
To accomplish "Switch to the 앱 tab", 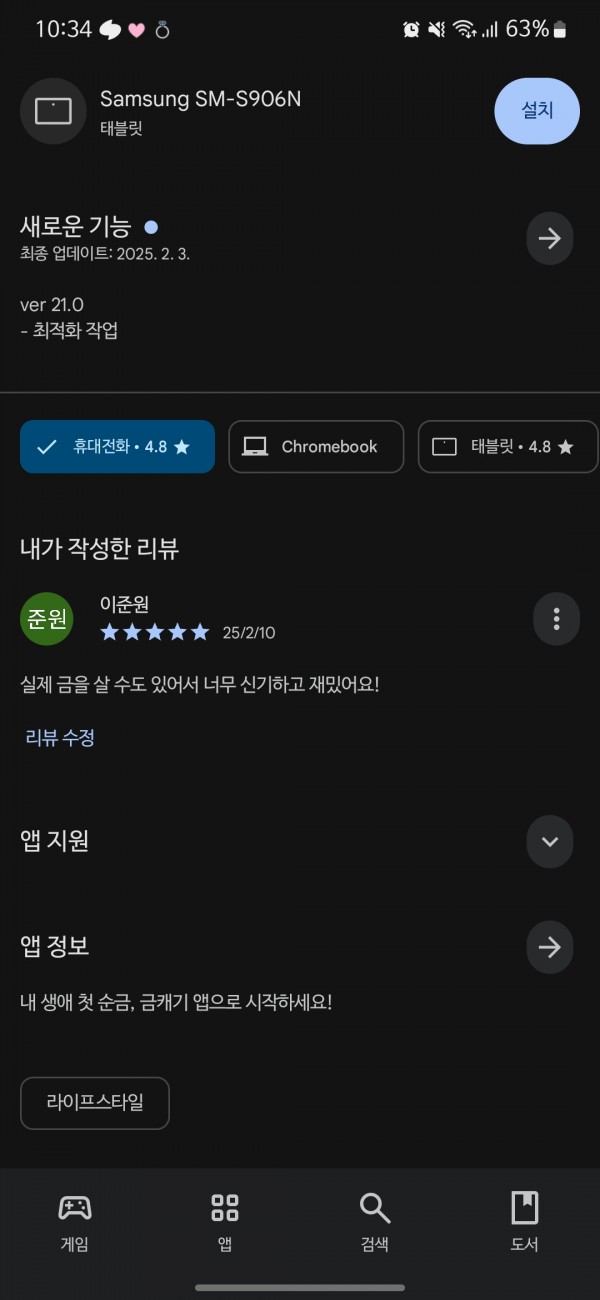I will click(x=225, y=1222).
